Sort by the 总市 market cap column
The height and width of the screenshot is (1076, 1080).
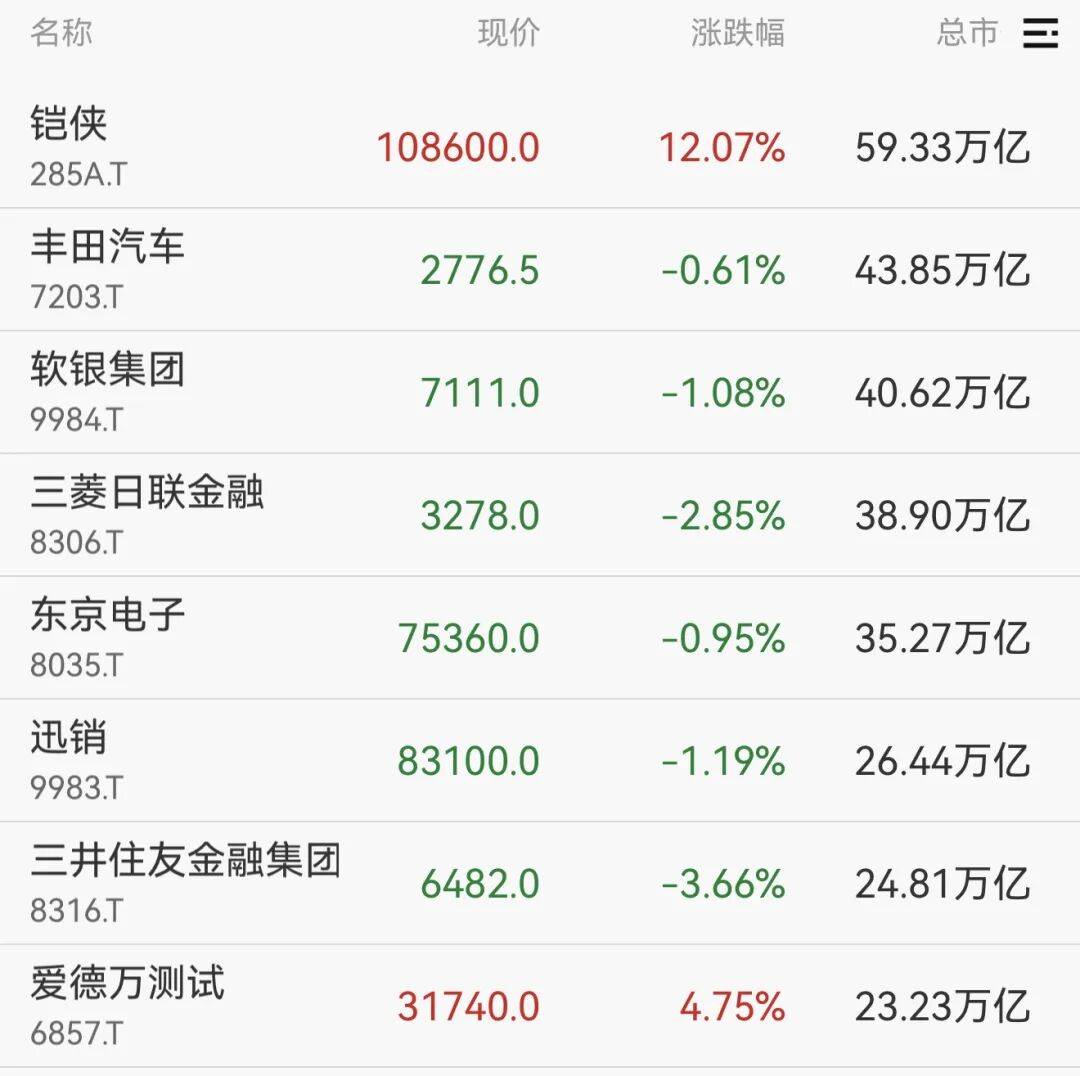click(x=968, y=33)
